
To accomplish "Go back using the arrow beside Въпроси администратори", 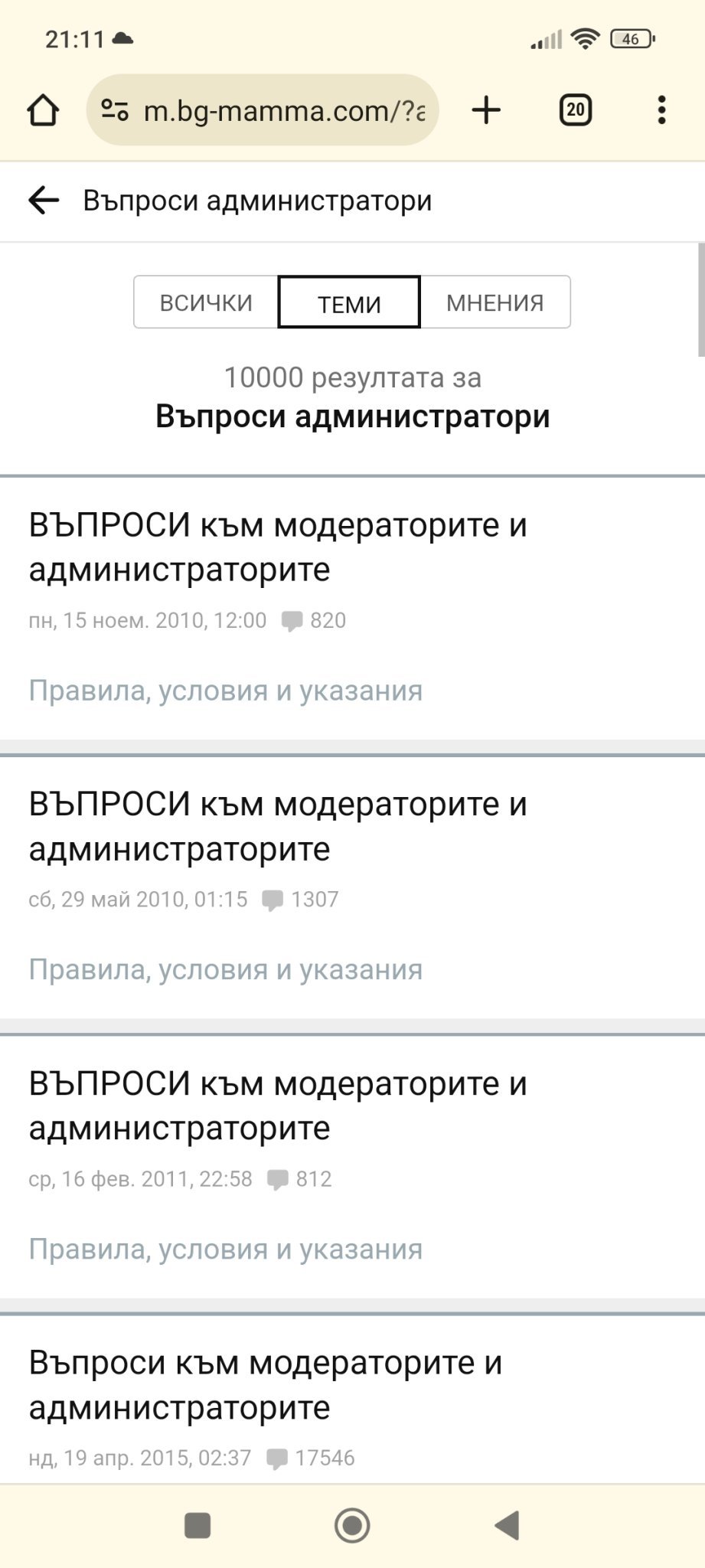I will click(x=44, y=201).
